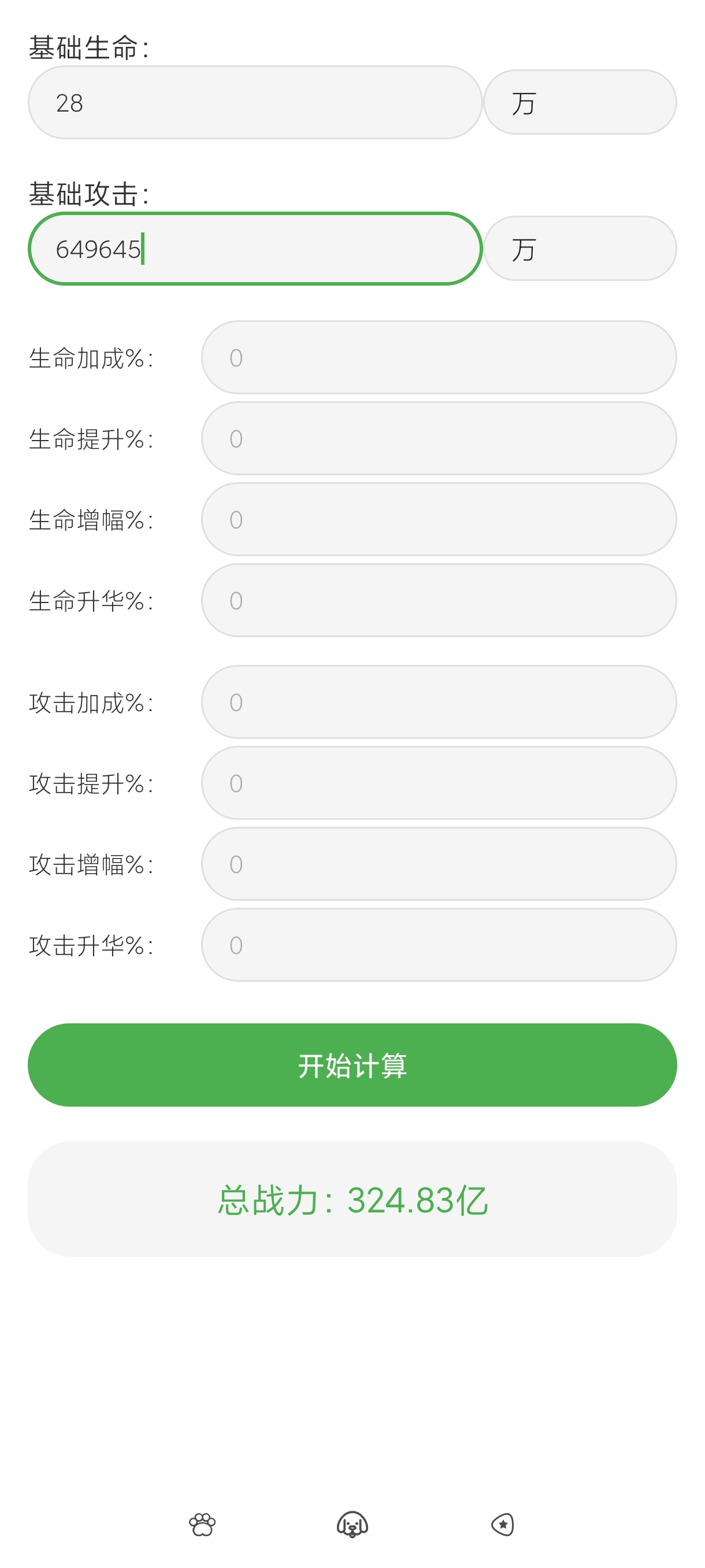
Task: Tap the green 开始计算 button
Action: pyautogui.click(x=352, y=1065)
